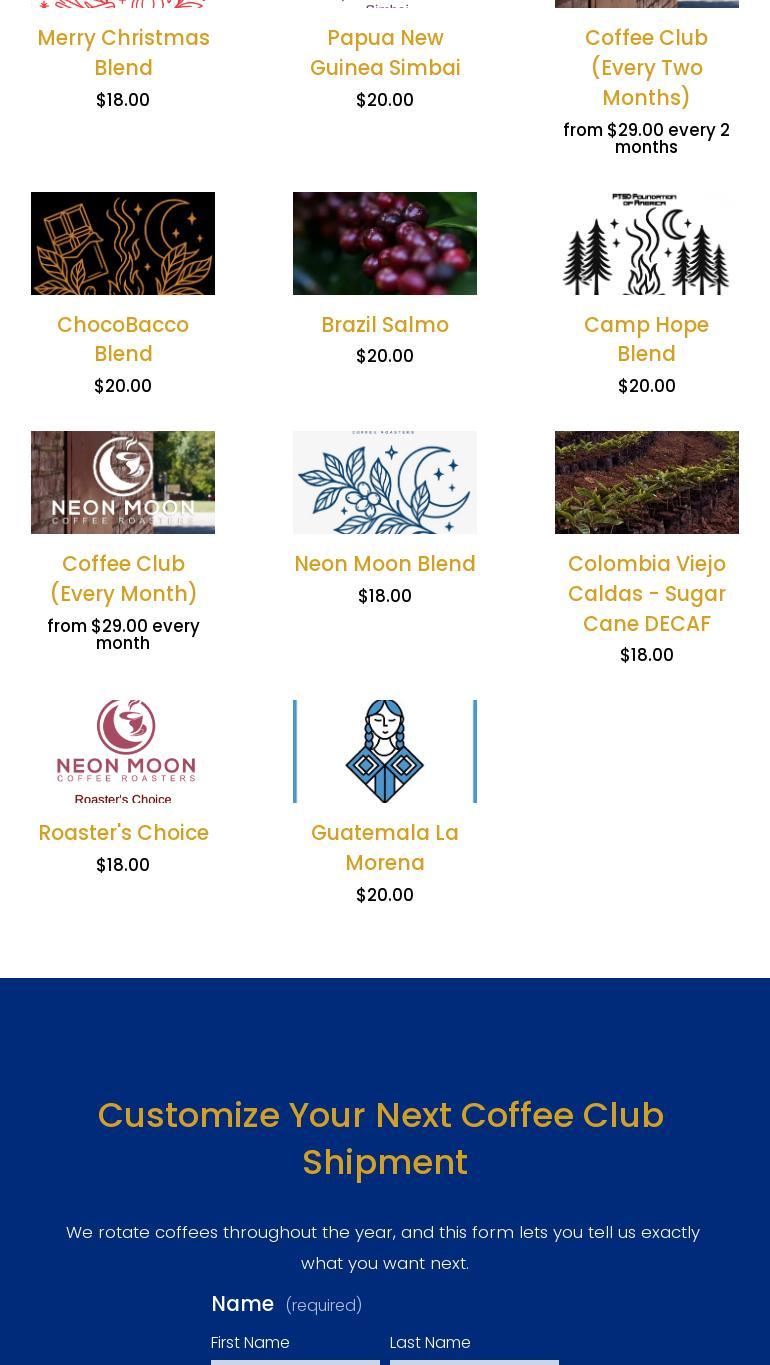Click the blue floral Neon Moon Blend artwork
This screenshot has height=1365, width=770.
coord(385,482)
